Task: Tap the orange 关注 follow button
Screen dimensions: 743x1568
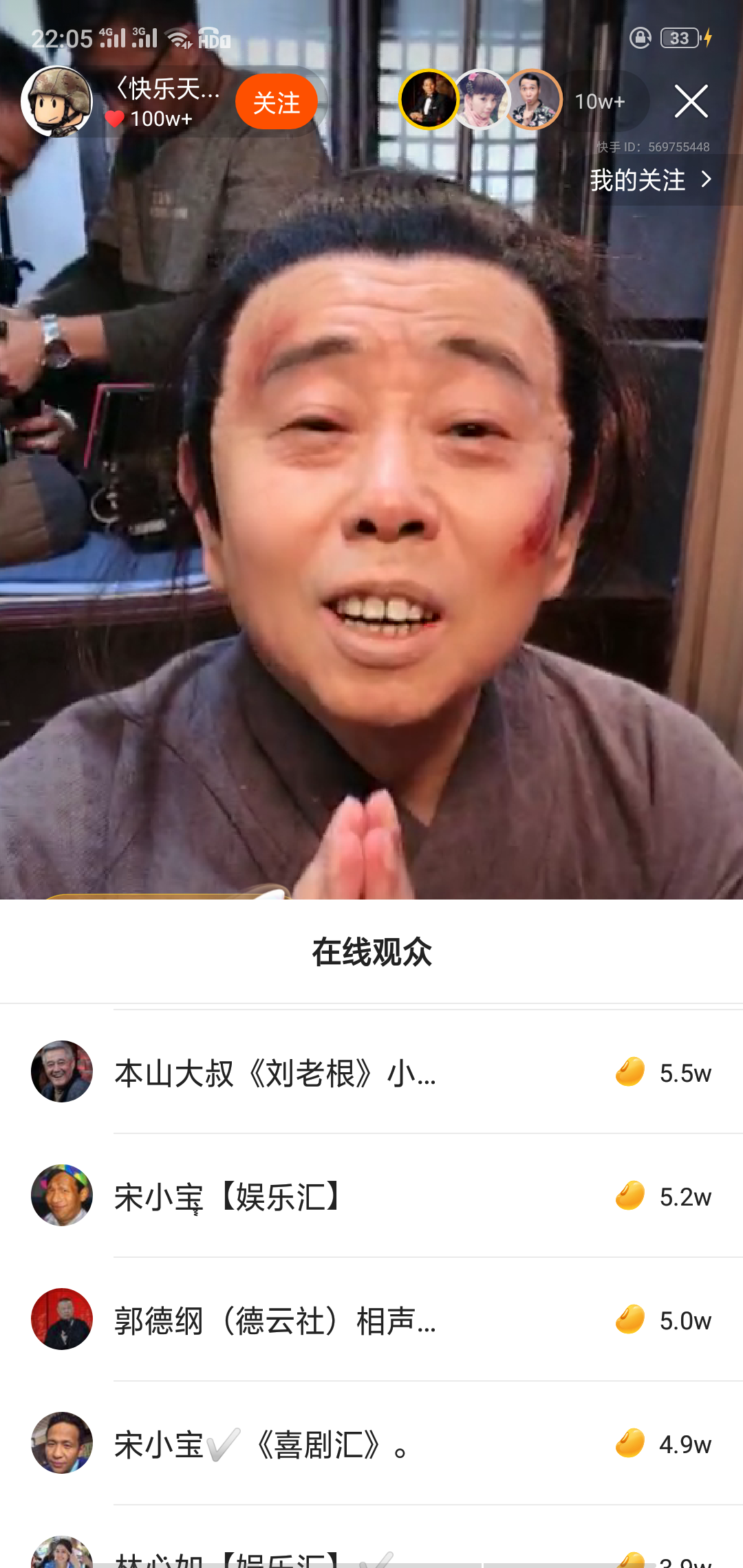Action: click(x=277, y=102)
